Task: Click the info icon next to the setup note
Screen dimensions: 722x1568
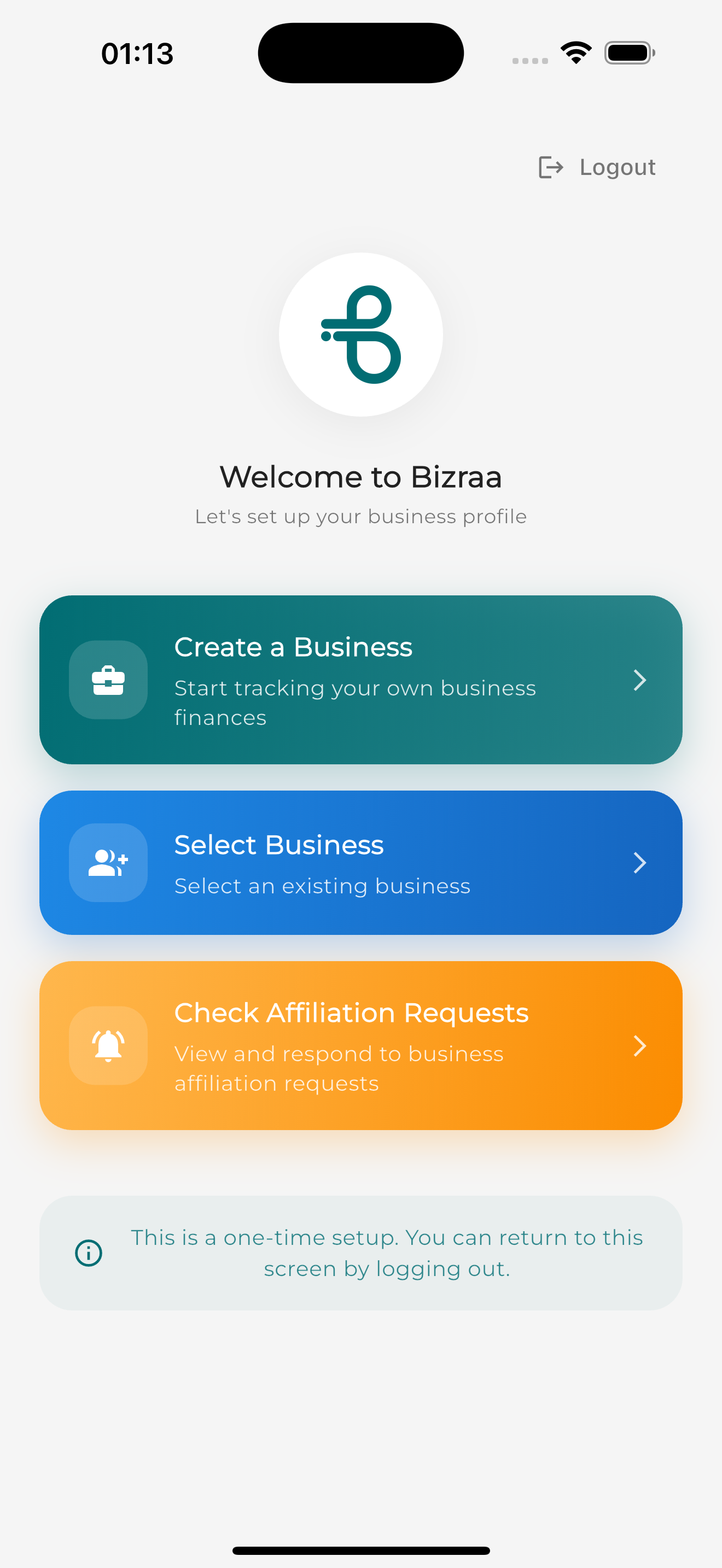Action: tap(88, 1253)
